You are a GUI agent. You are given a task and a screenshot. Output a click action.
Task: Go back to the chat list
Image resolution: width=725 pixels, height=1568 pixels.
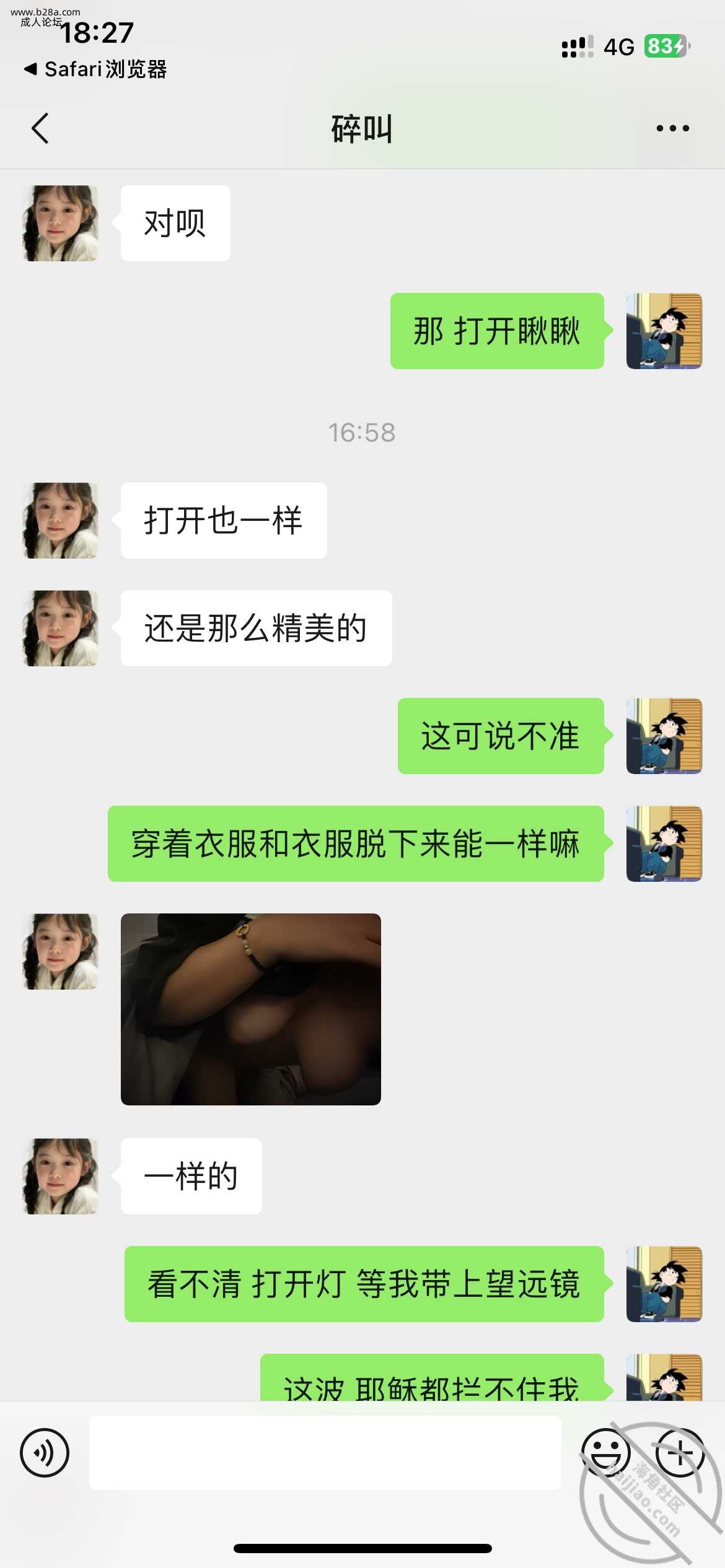(x=40, y=129)
